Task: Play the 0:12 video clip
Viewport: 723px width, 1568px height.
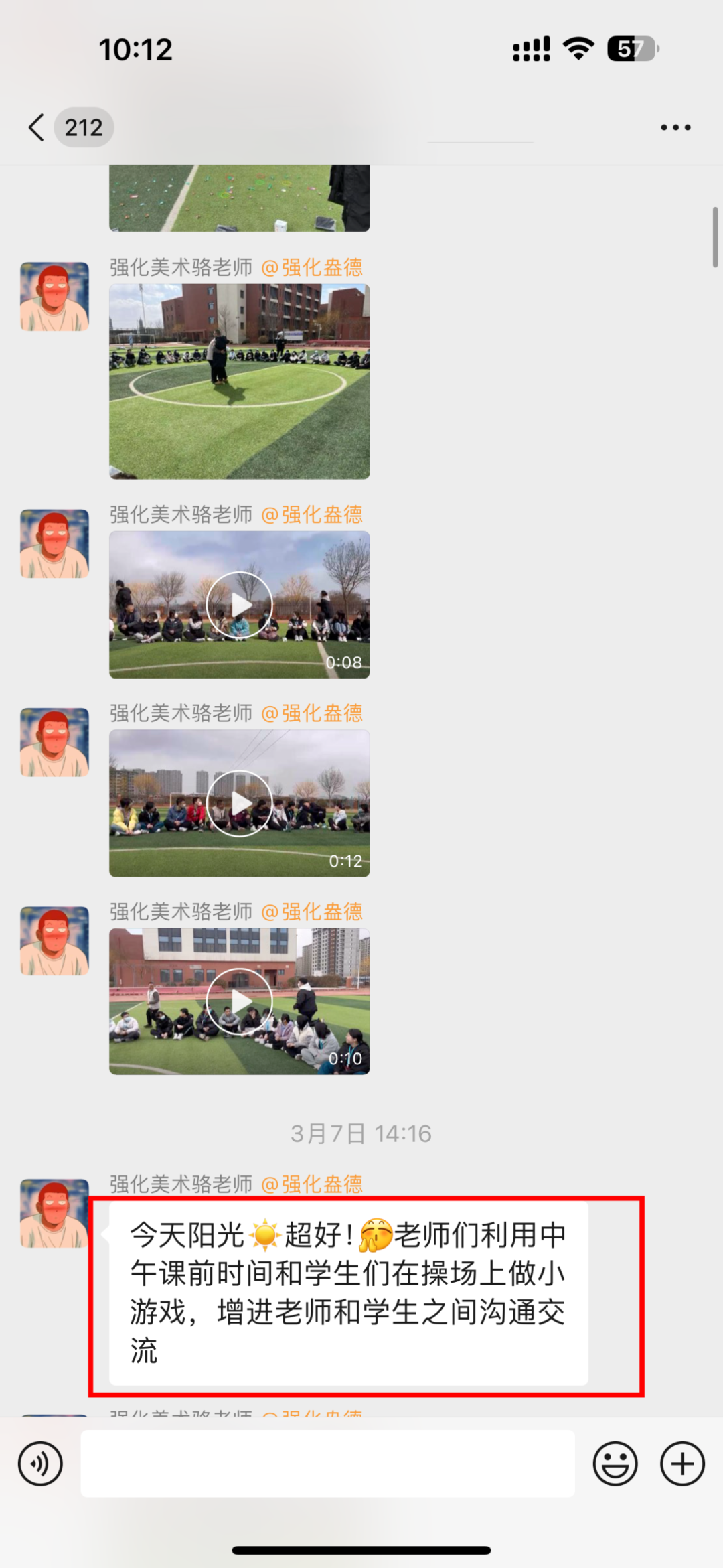Action: click(x=239, y=803)
